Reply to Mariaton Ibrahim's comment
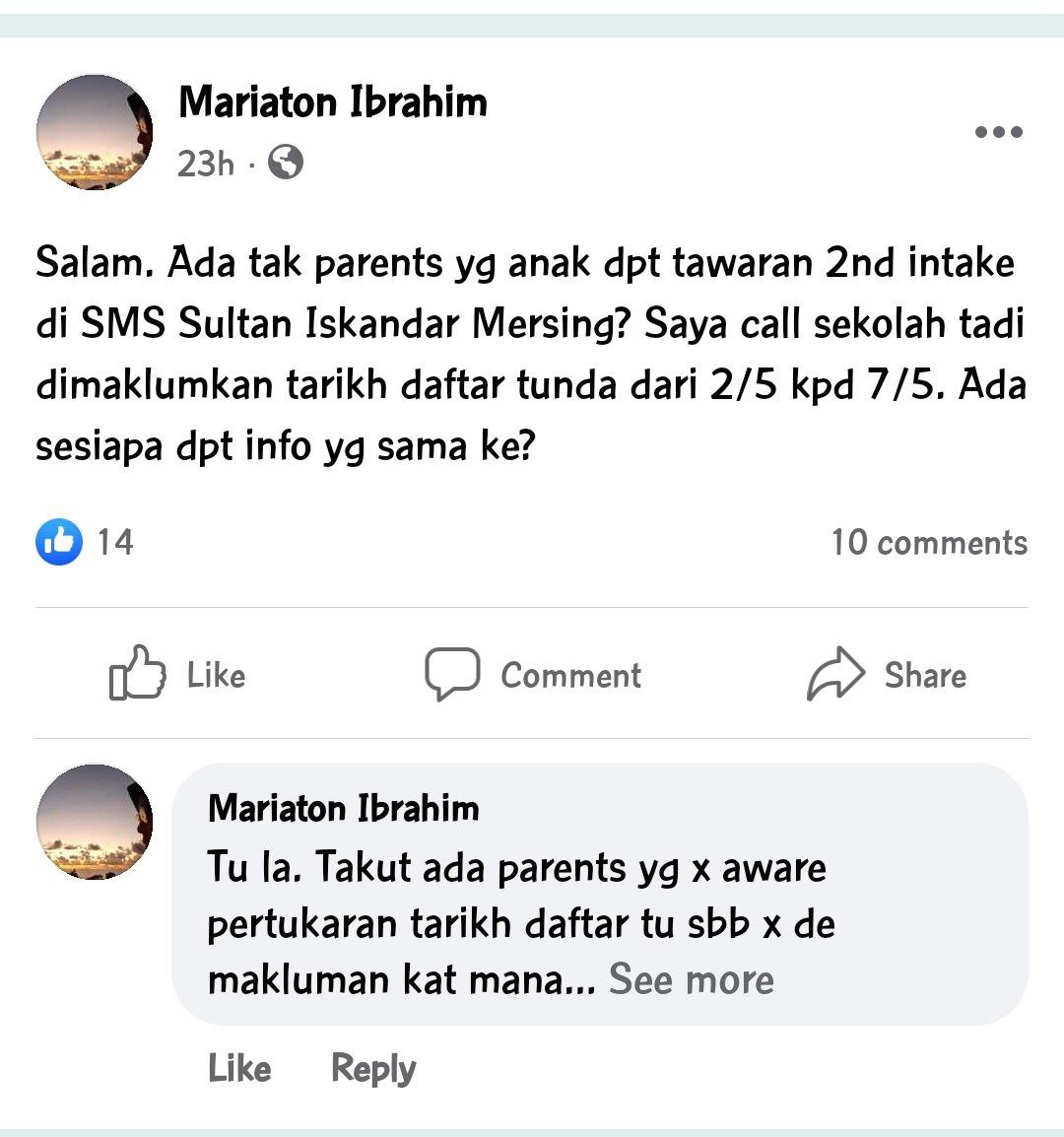Image resolution: width=1064 pixels, height=1137 pixels. pos(373,1068)
